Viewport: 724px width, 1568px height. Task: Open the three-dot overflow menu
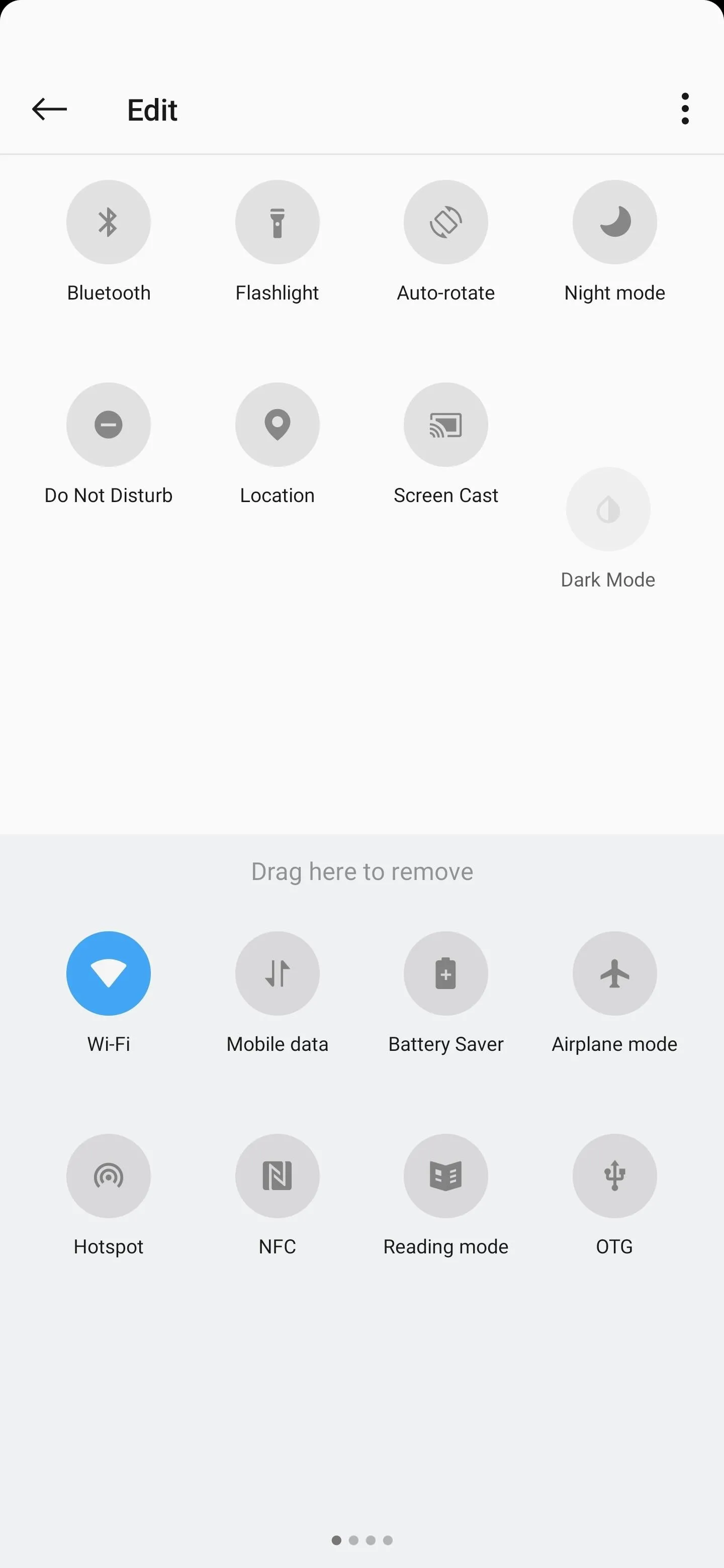[685, 109]
